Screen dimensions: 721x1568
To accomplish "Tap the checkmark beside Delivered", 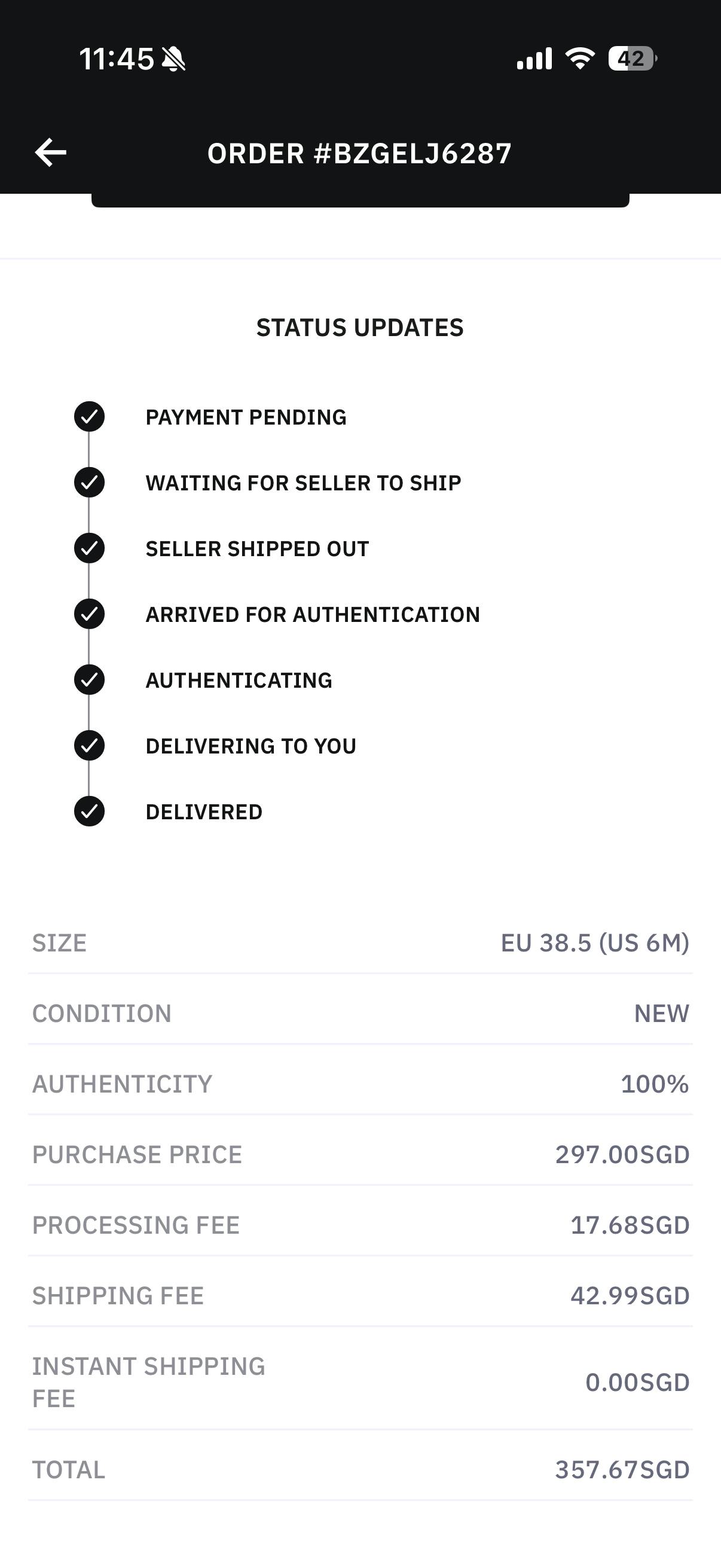I will coord(89,811).
